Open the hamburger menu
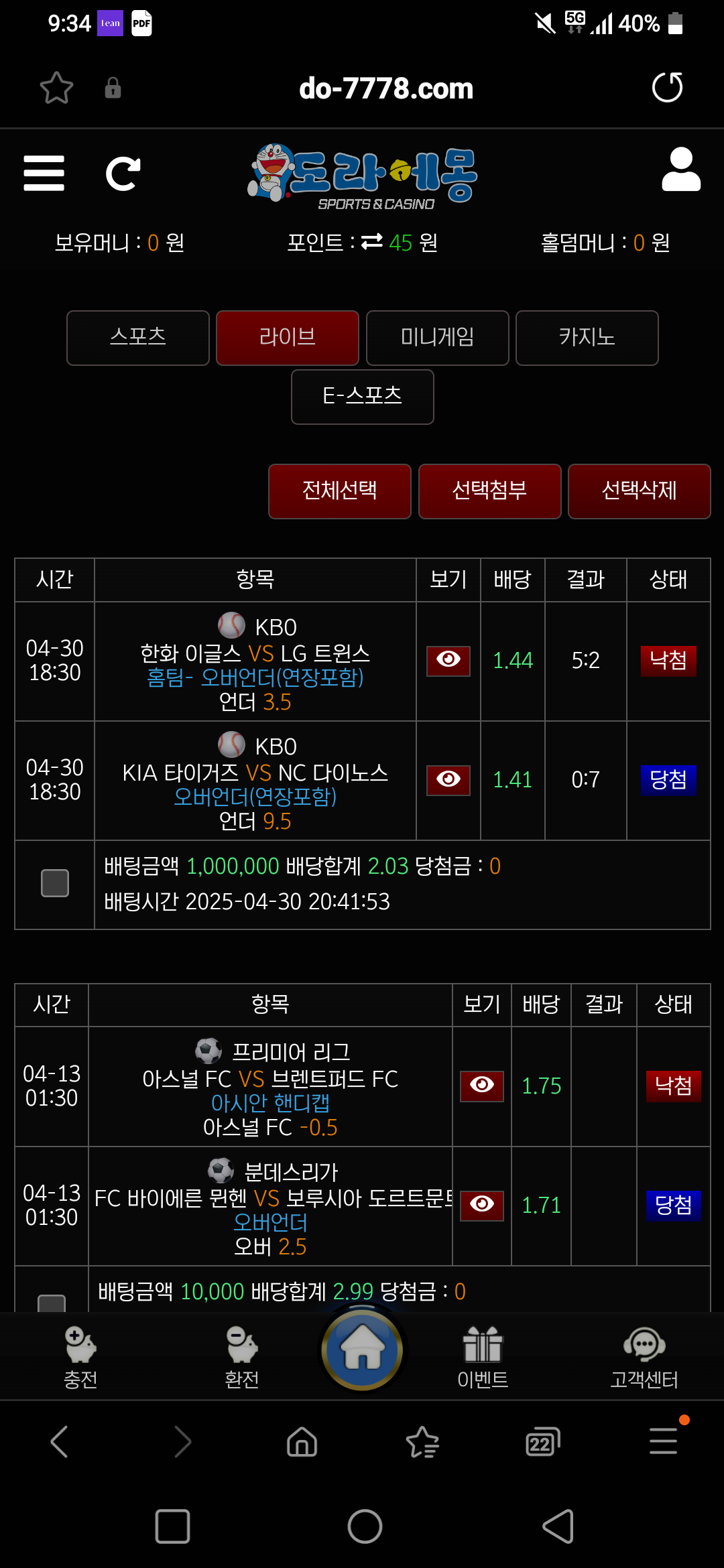This screenshot has width=724, height=1568. [x=44, y=173]
